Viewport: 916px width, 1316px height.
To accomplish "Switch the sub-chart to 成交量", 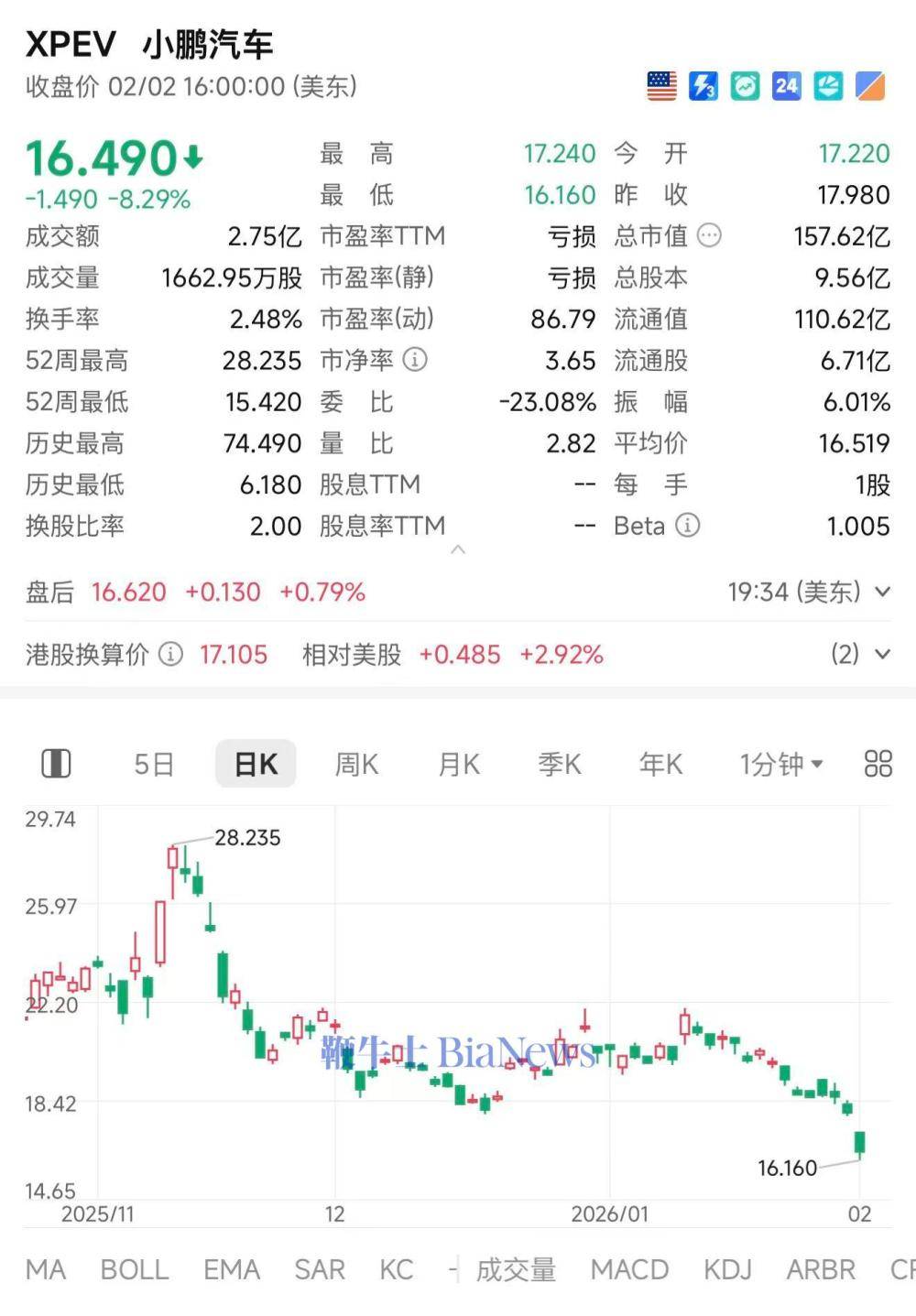I will pyautogui.click(x=516, y=1269).
